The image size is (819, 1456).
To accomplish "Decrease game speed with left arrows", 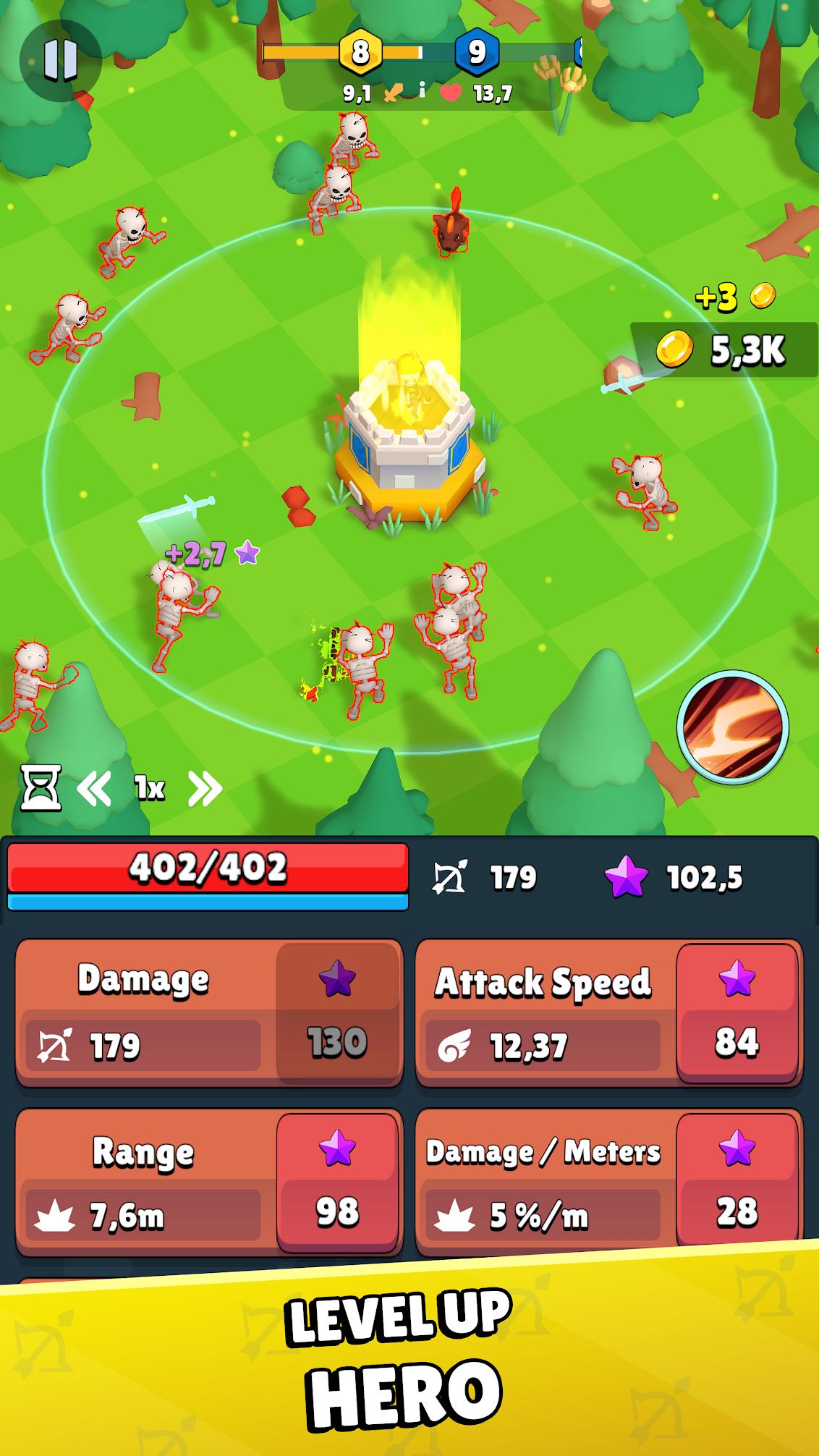I will tap(94, 788).
